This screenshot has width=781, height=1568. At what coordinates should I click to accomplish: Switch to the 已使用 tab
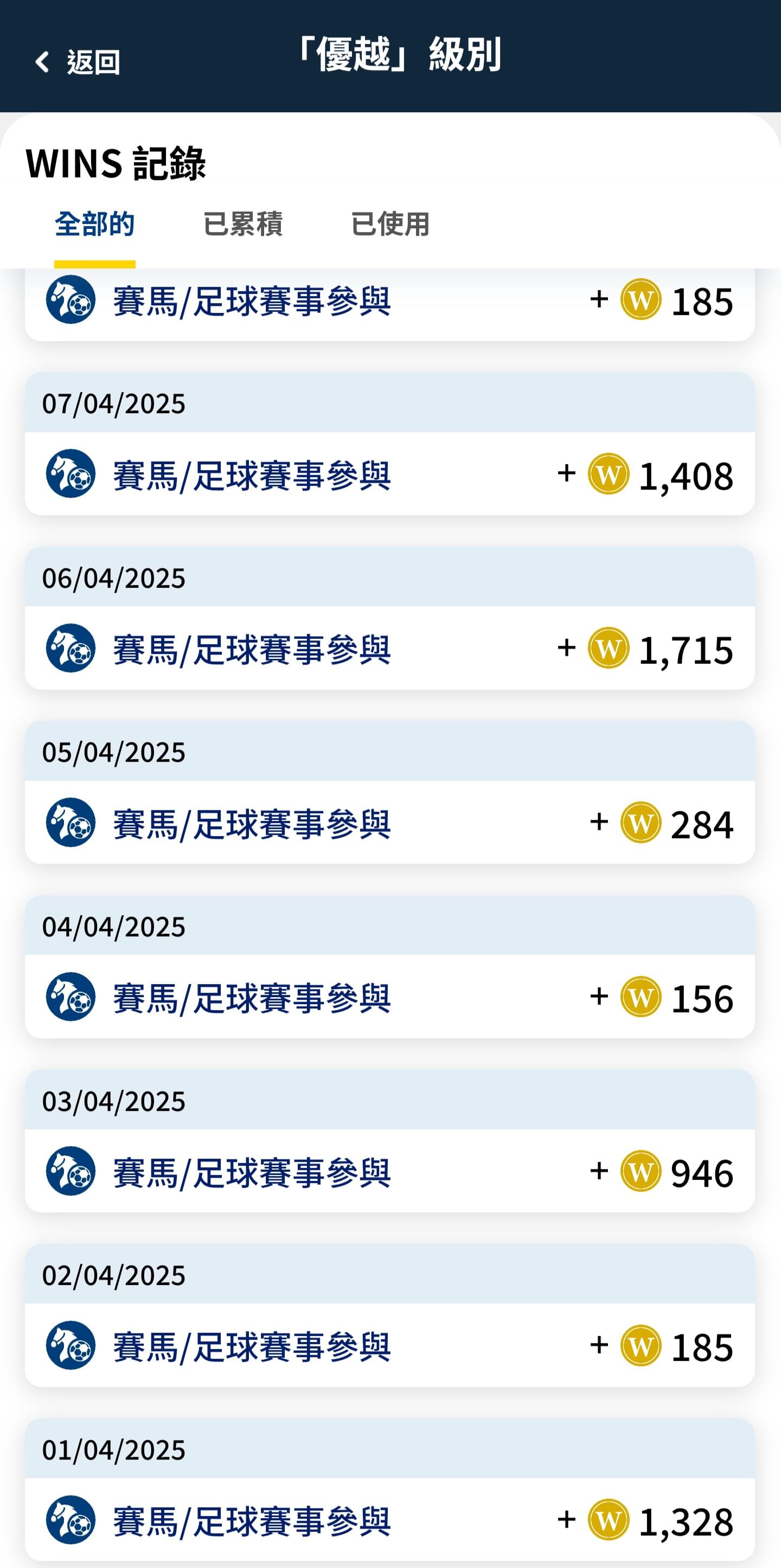click(391, 224)
